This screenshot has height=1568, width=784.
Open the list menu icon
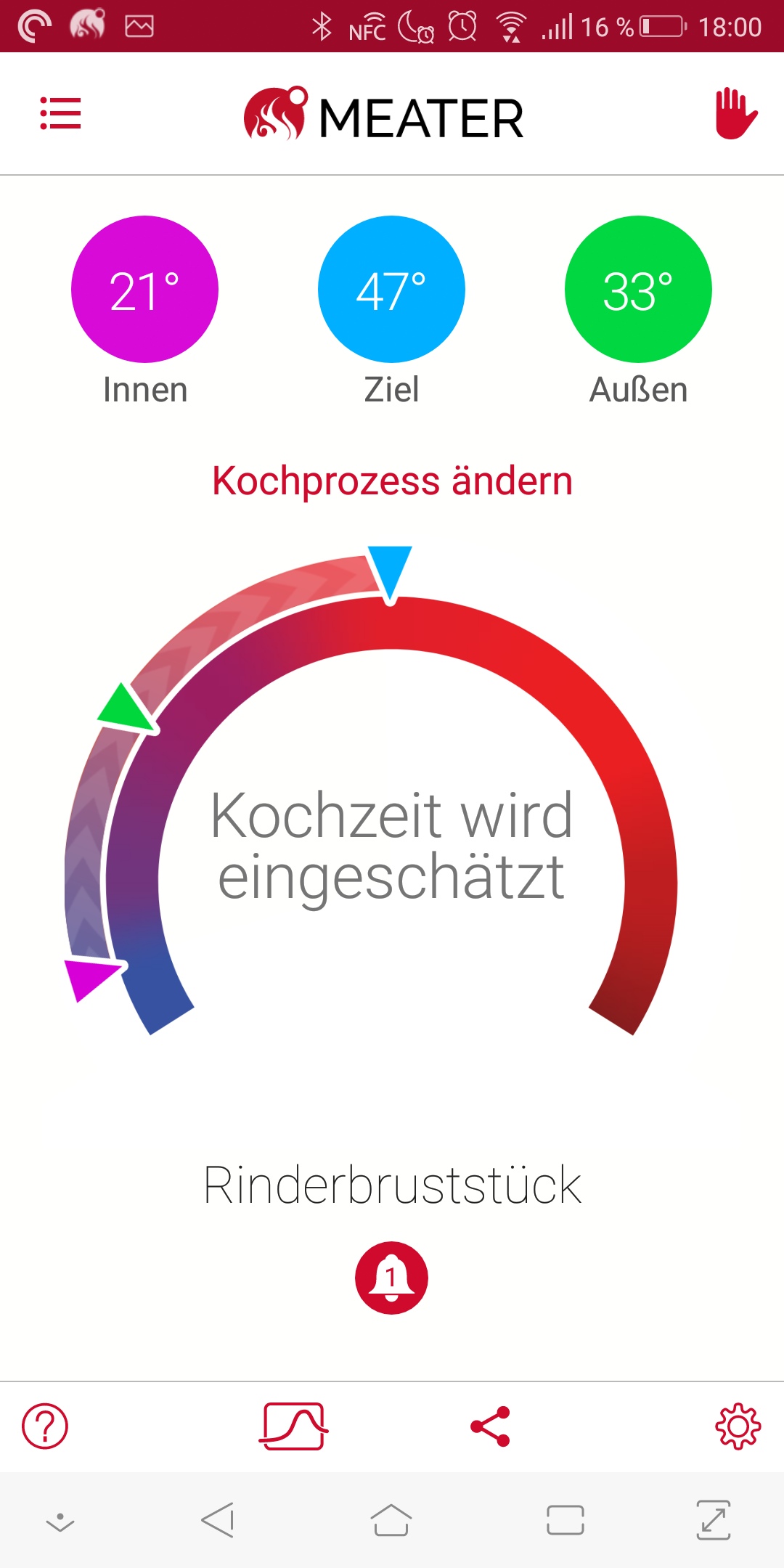click(x=60, y=114)
